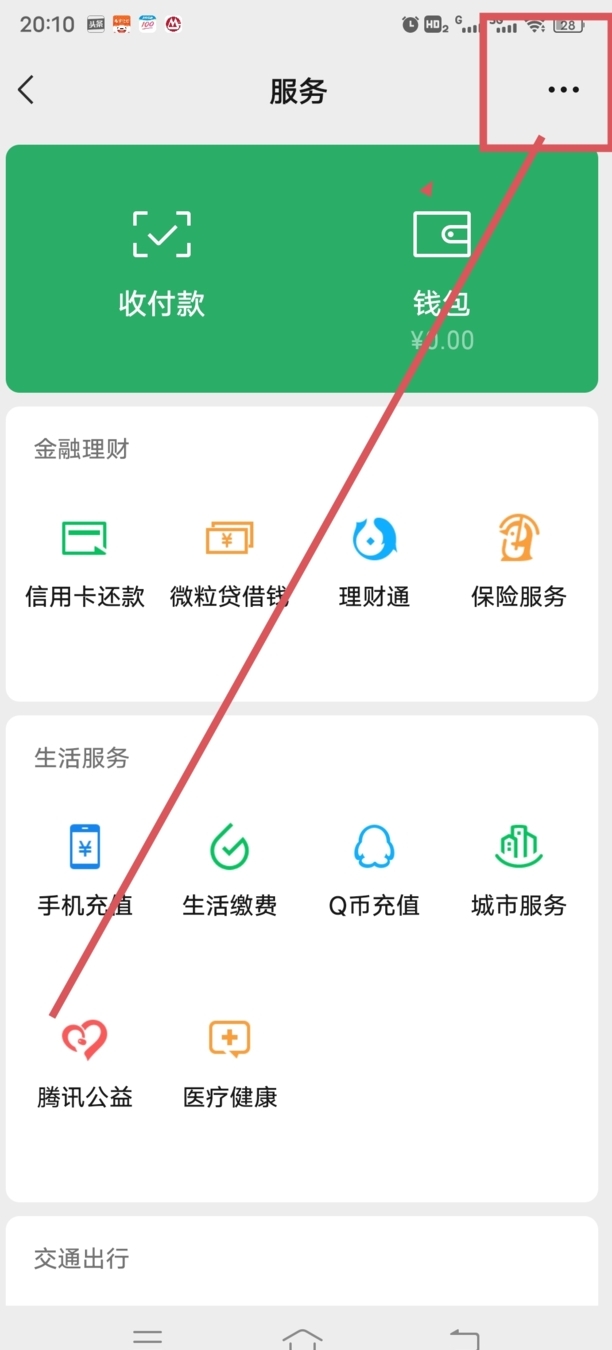This screenshot has height=1350, width=612.
Task: Go back from the 服务 page
Action: tap(27, 90)
